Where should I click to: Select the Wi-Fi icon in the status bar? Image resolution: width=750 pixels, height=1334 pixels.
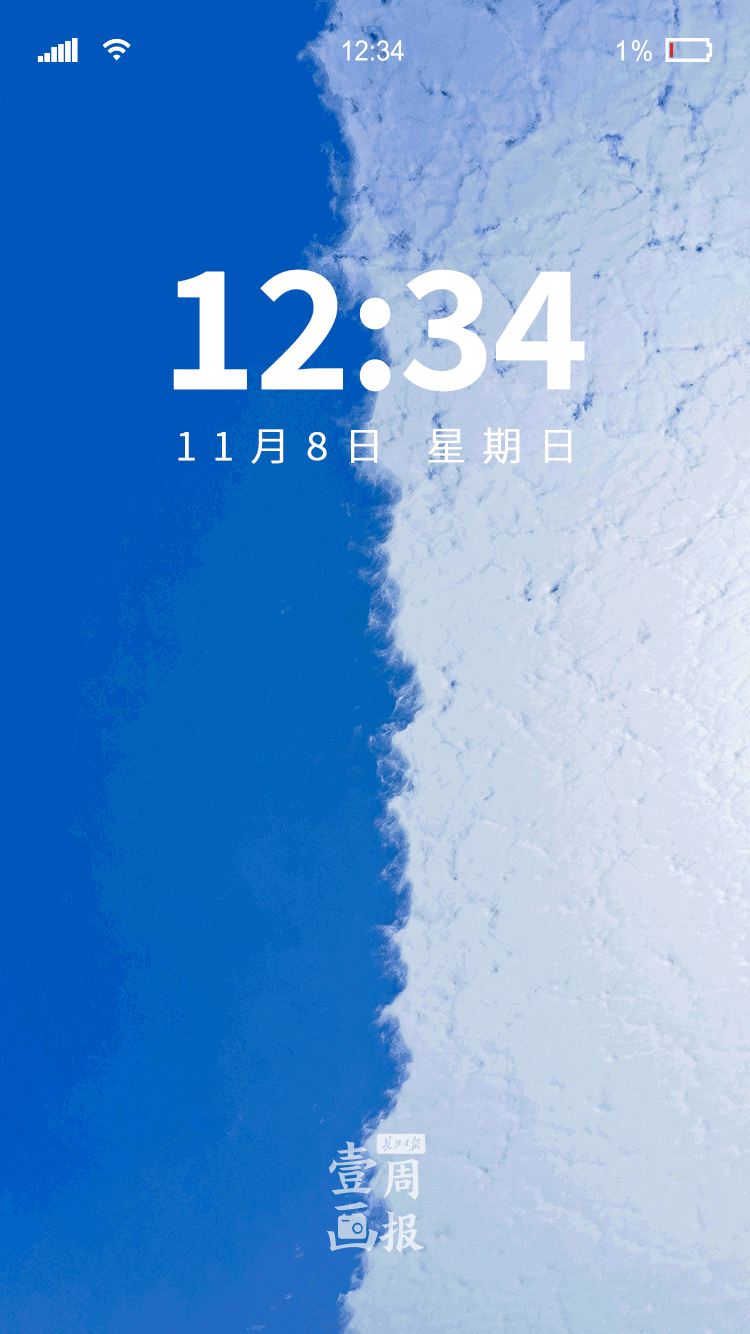115,47
